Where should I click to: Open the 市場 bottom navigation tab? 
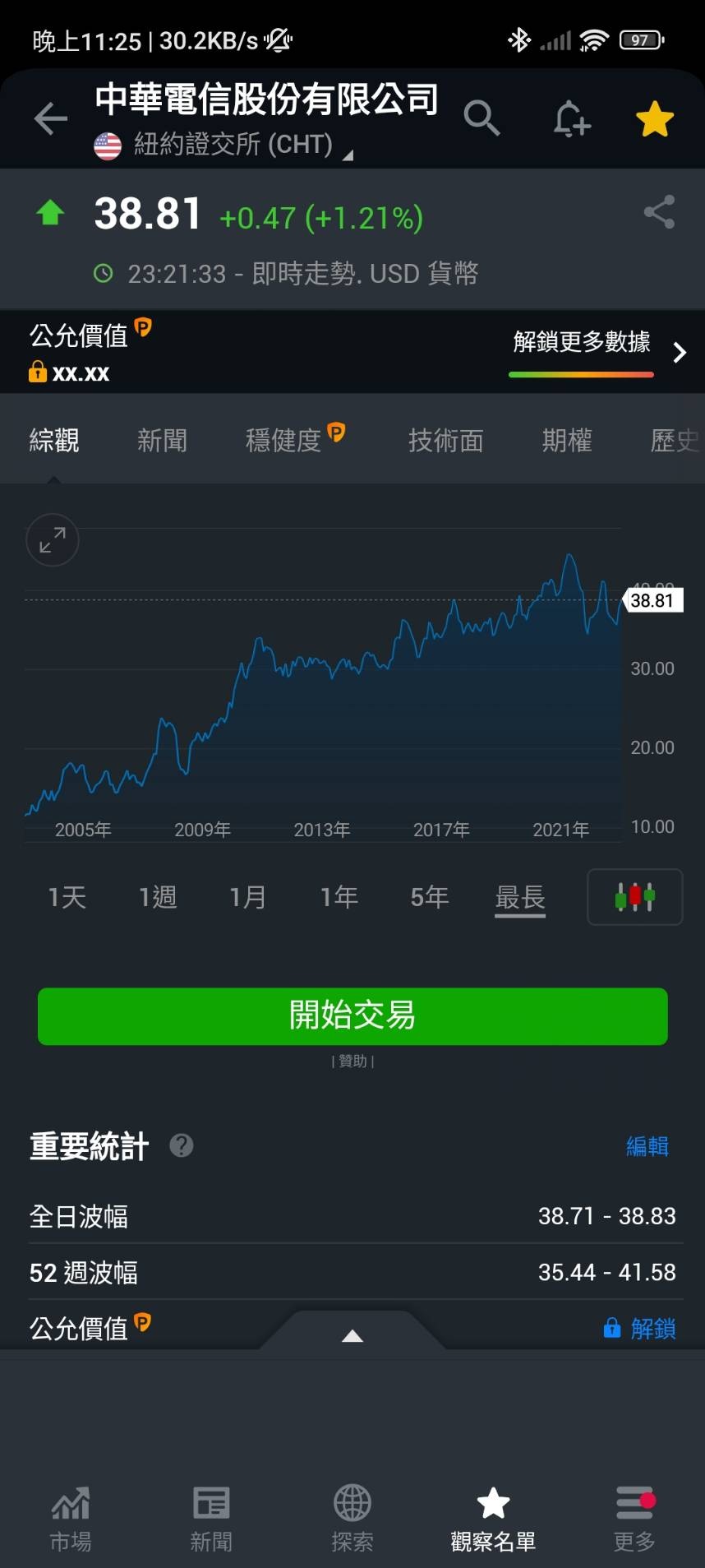(x=71, y=1519)
